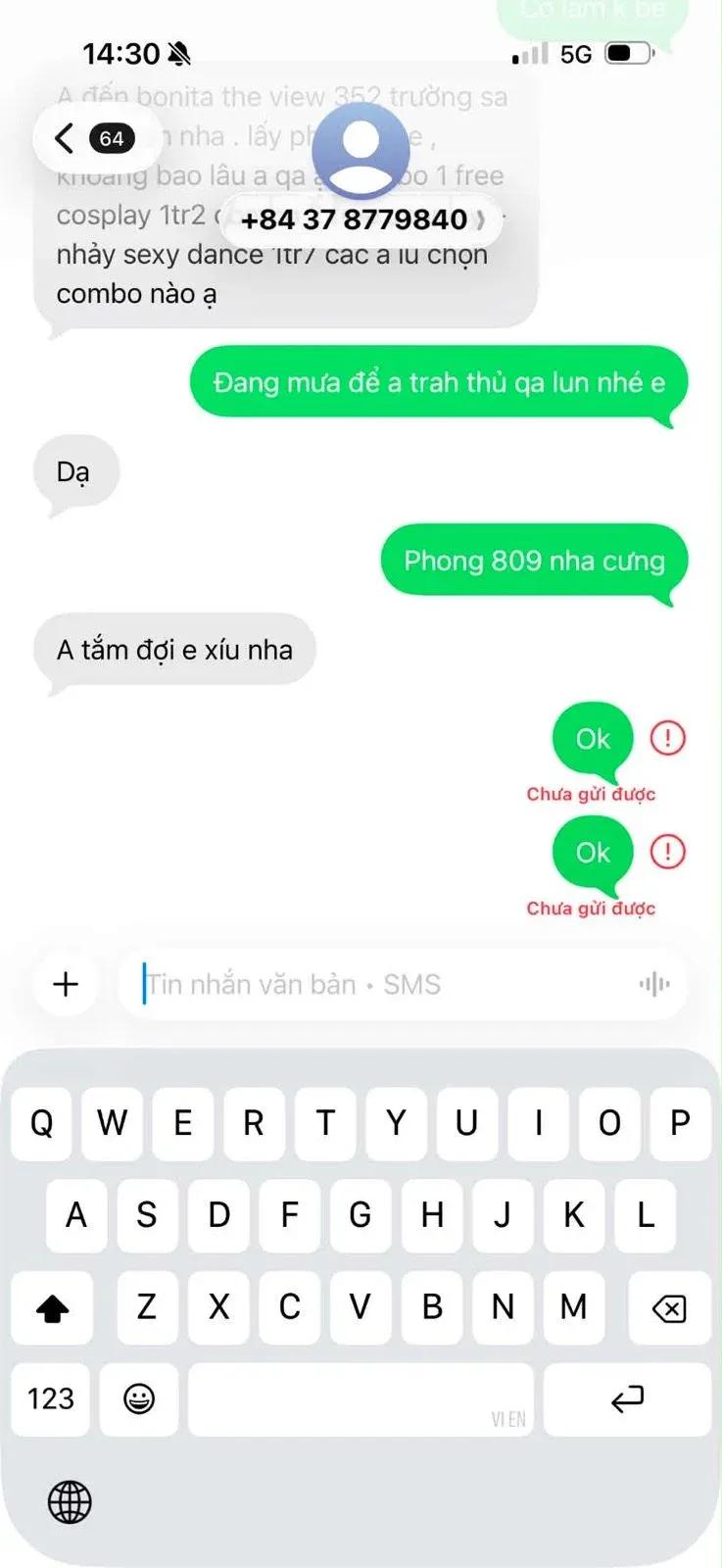
Task: Hit the backspace key
Action: point(669,1307)
